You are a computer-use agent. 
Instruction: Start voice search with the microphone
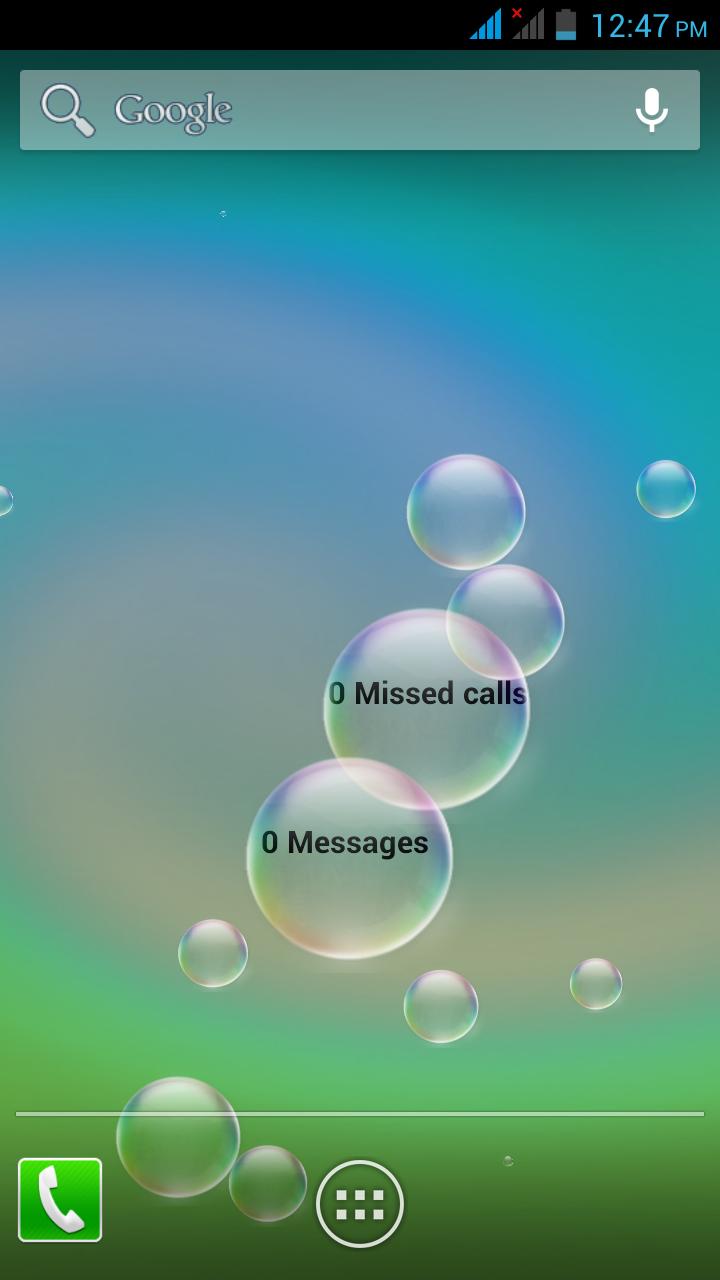(x=652, y=110)
